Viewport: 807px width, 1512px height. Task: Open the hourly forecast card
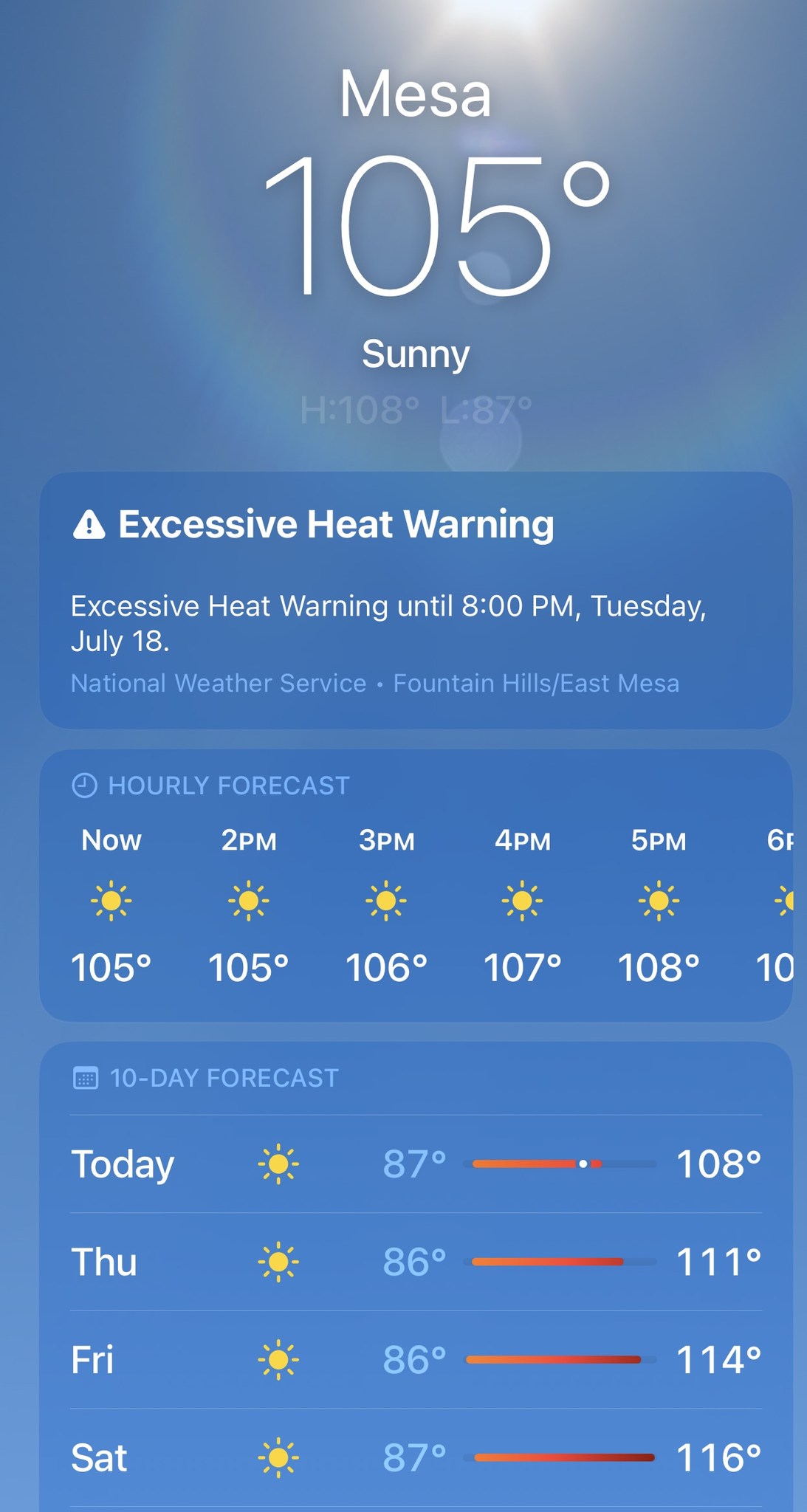pos(415,886)
